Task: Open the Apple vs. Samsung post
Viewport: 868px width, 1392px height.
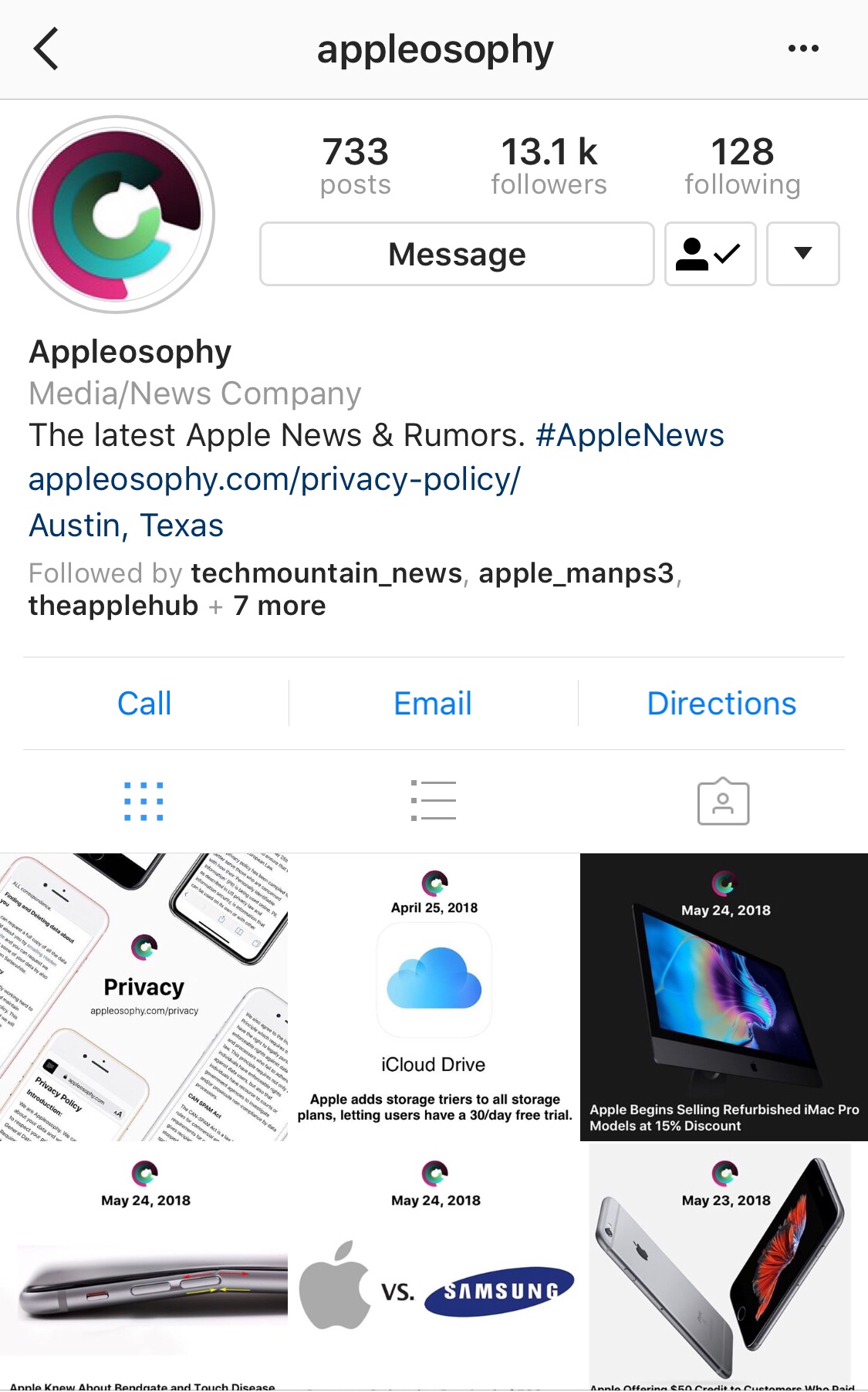Action: [434, 1267]
